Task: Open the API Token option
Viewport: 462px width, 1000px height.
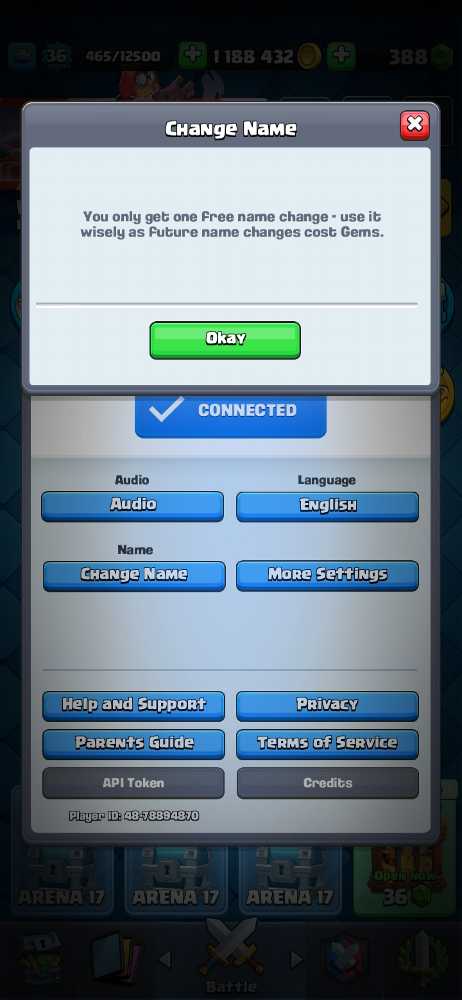Action: (133, 783)
